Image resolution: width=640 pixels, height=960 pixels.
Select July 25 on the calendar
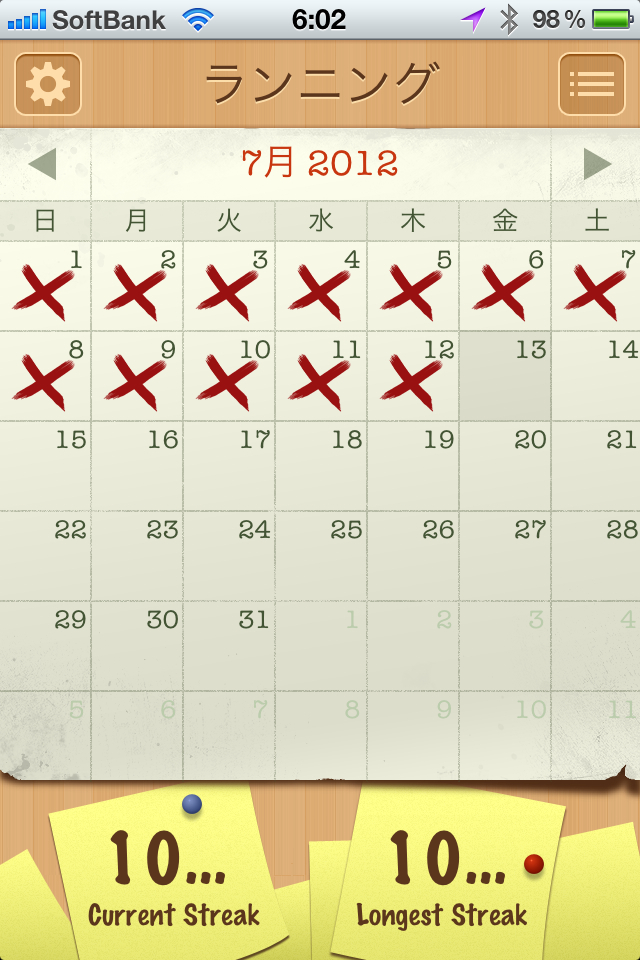(x=321, y=556)
